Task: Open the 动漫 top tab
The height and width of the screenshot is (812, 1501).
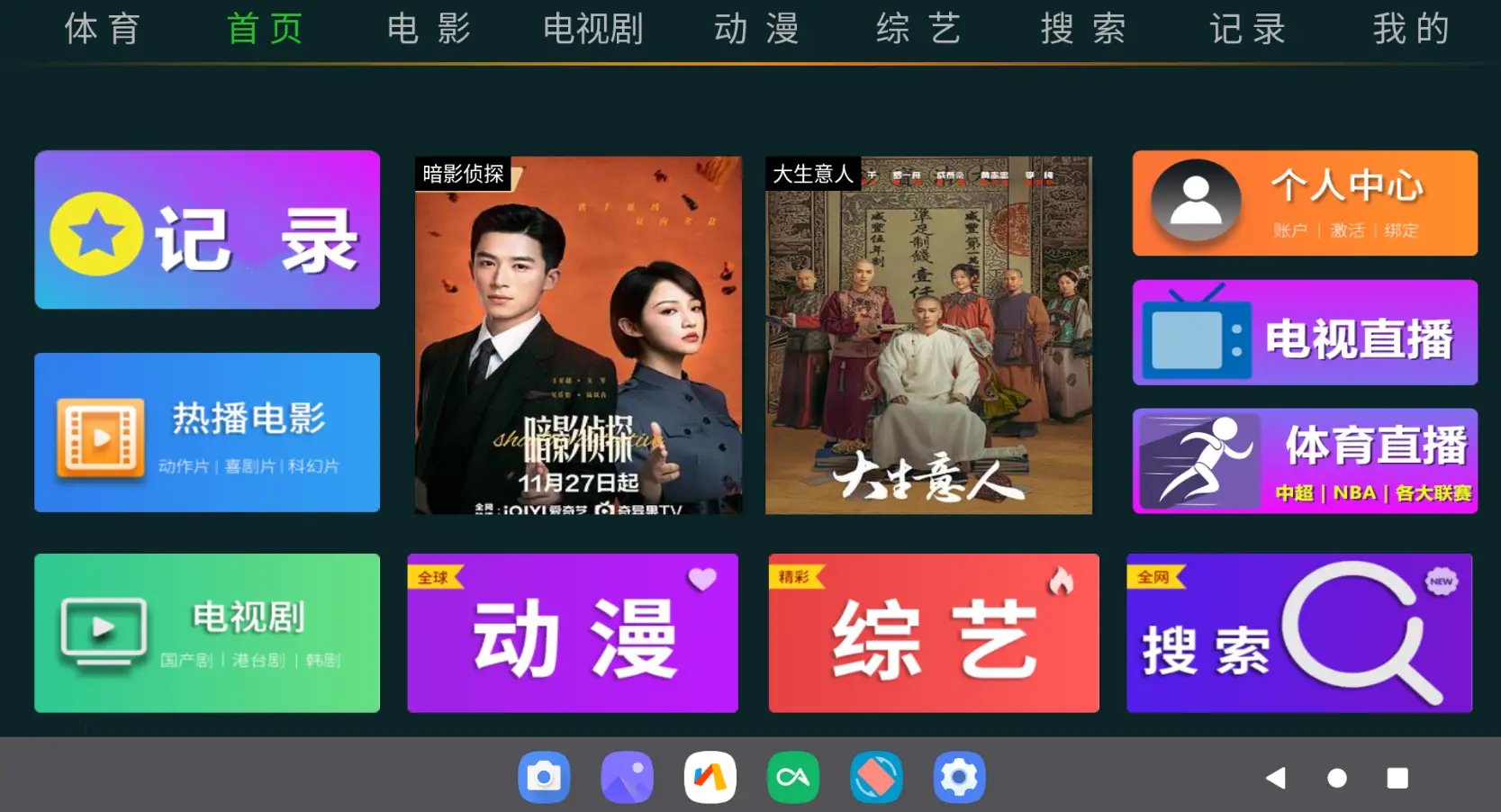Action: (756, 29)
